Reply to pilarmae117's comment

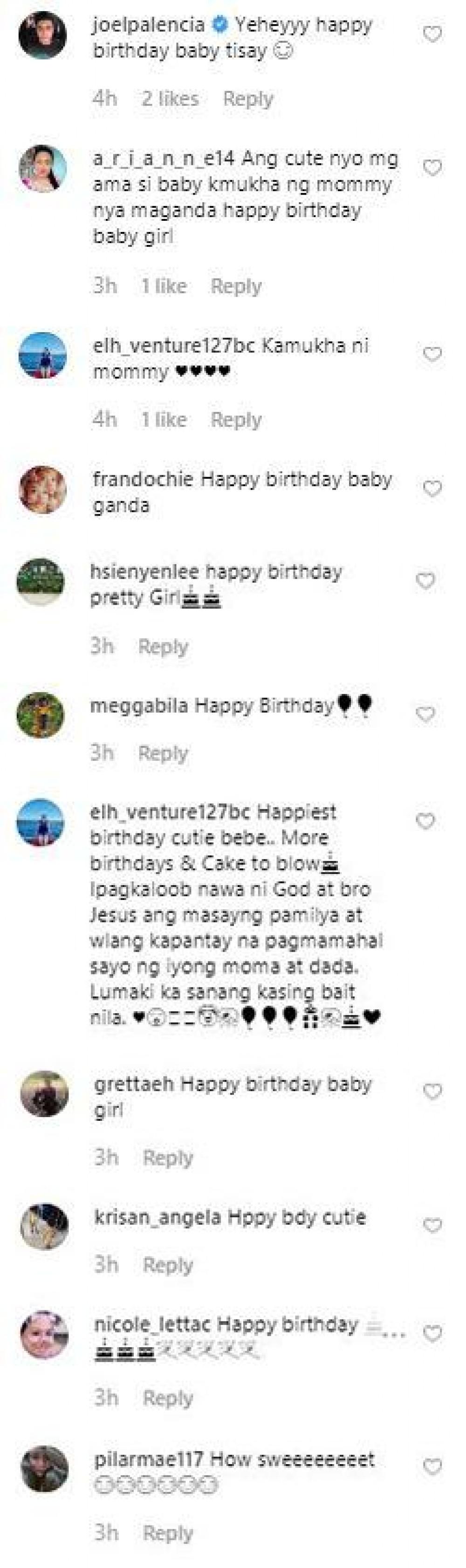167,1533
